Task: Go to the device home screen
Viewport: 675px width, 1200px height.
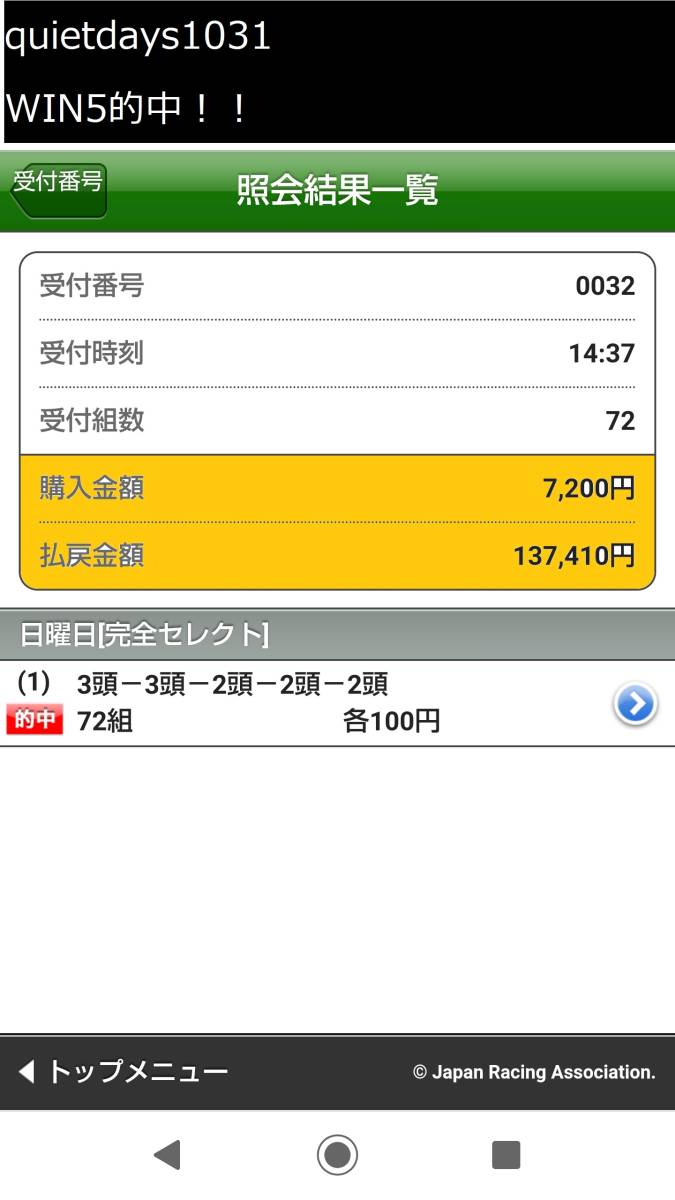Action: pyautogui.click(x=337, y=1156)
